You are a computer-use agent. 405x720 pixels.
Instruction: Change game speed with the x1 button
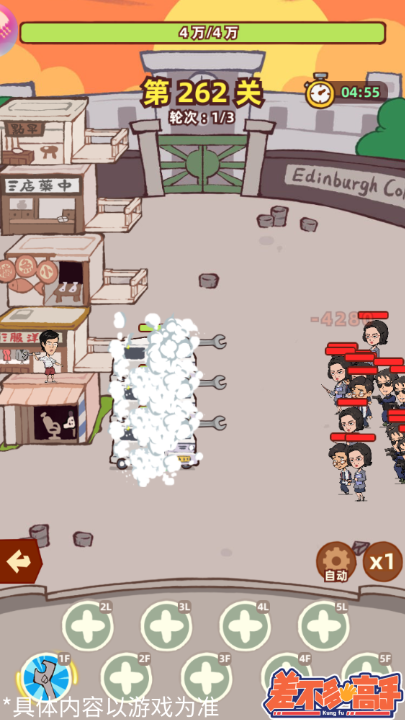coord(382,562)
